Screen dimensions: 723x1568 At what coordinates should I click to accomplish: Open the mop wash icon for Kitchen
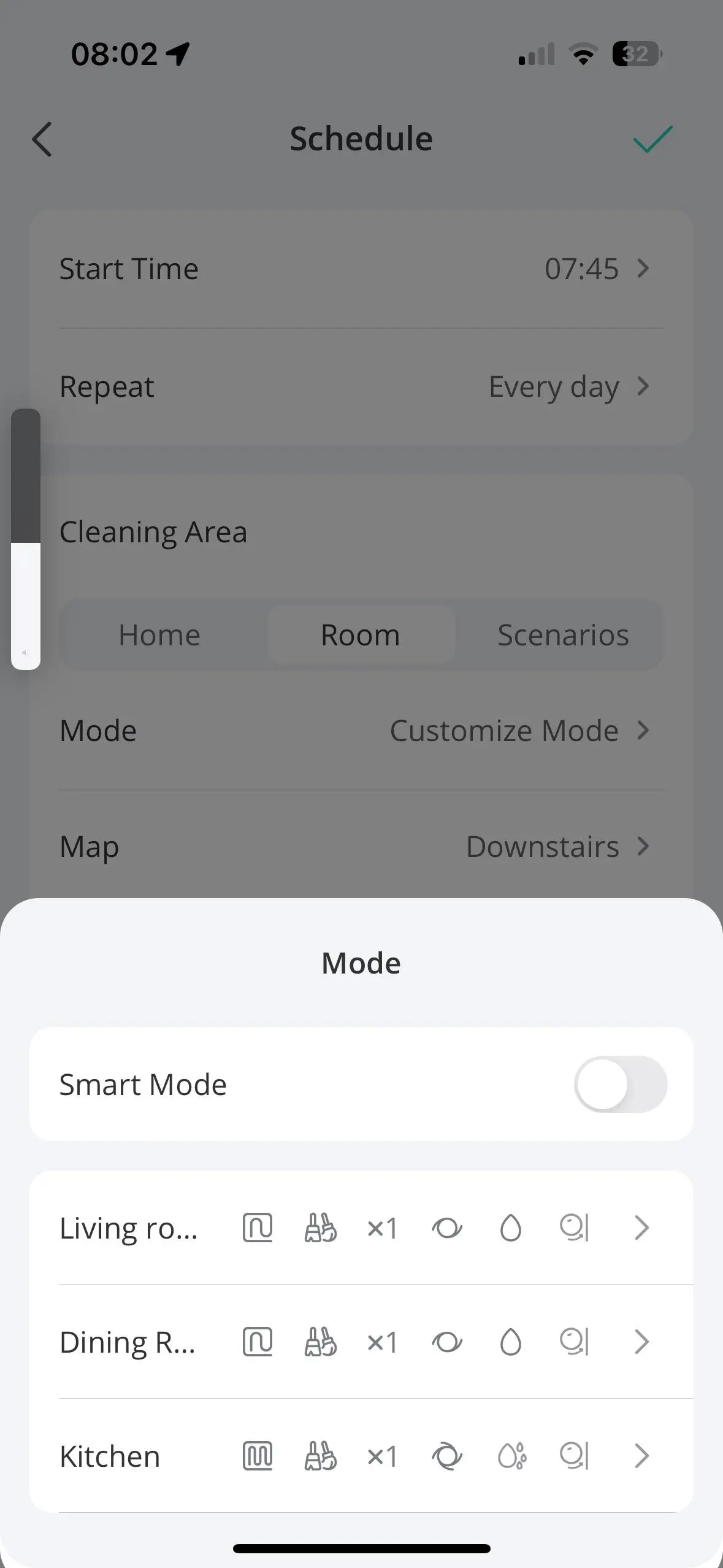573,1456
